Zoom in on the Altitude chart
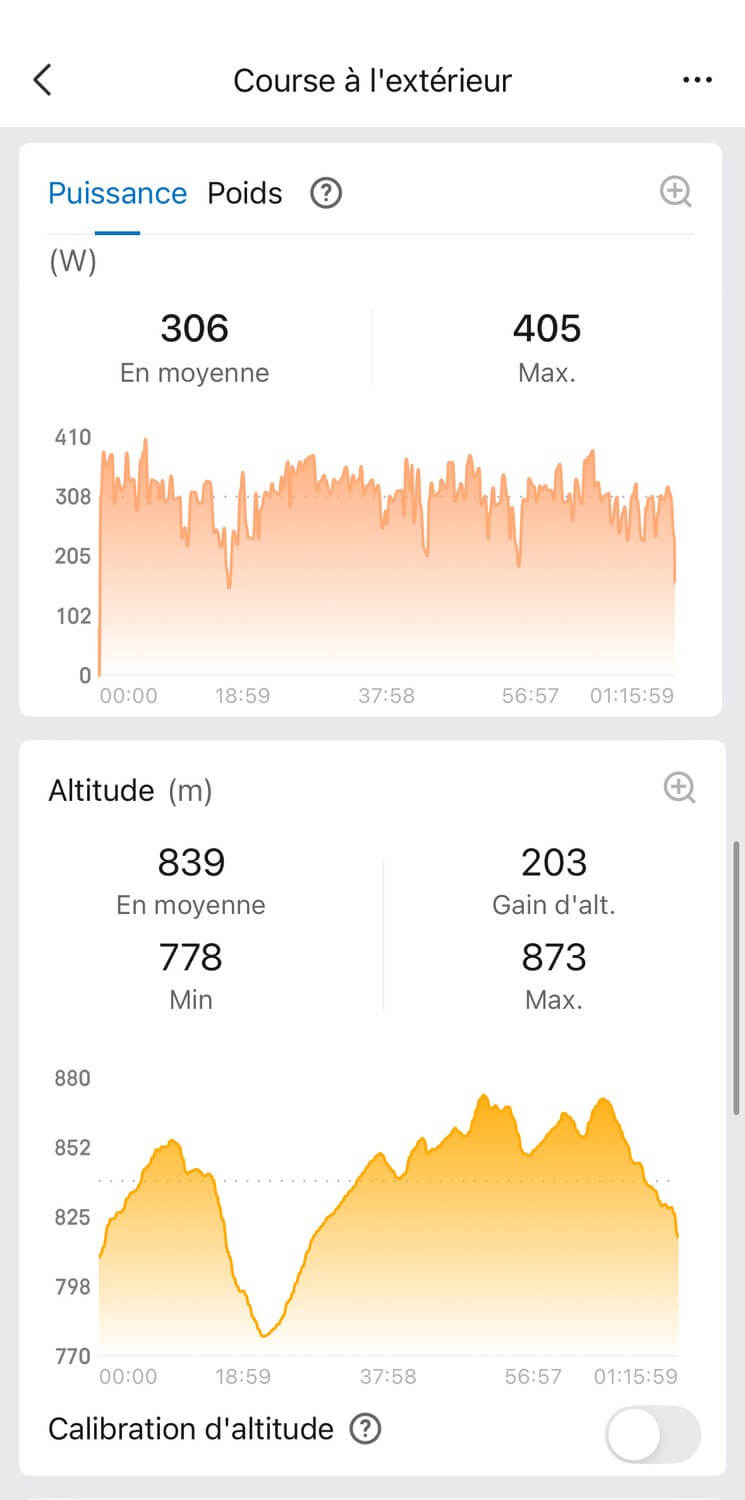 click(679, 789)
